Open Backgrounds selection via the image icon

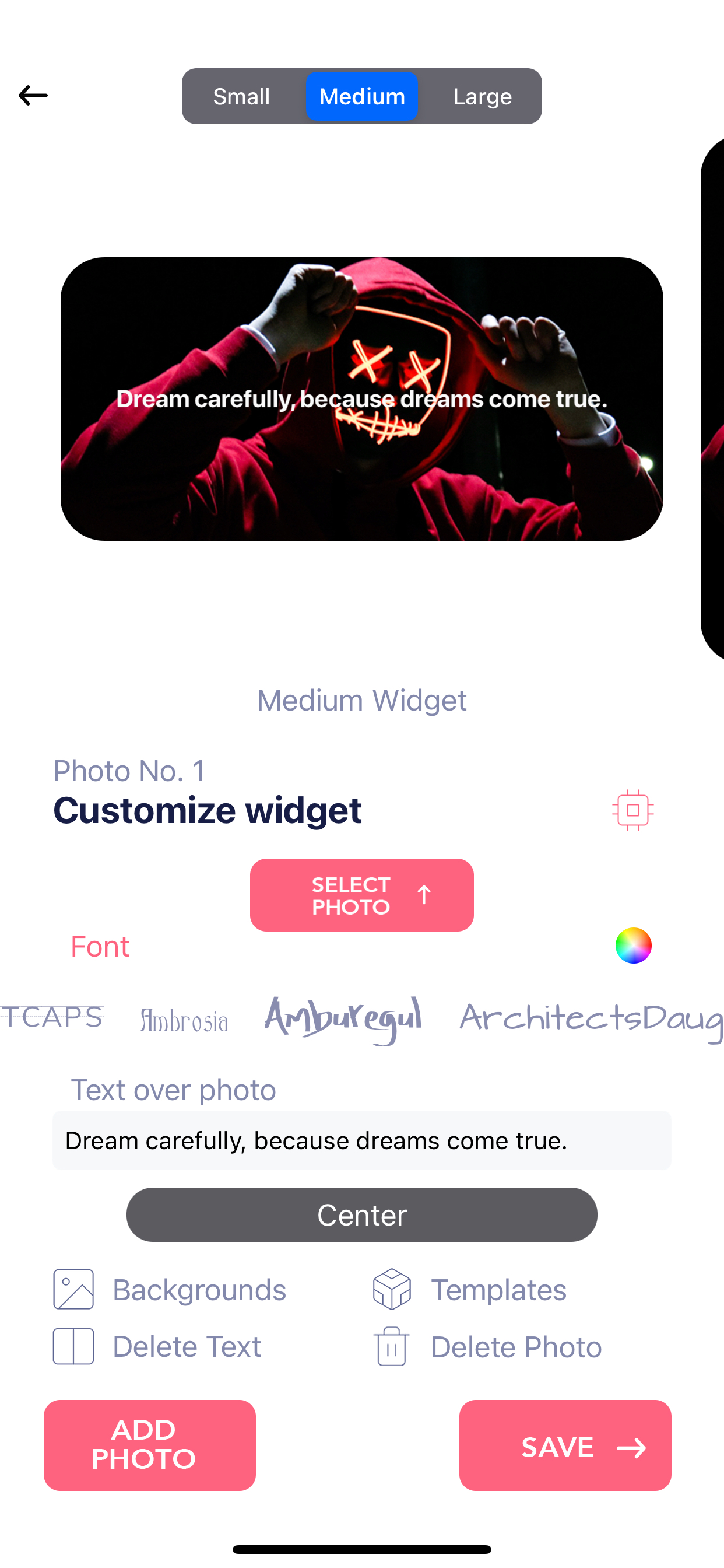(72, 1289)
